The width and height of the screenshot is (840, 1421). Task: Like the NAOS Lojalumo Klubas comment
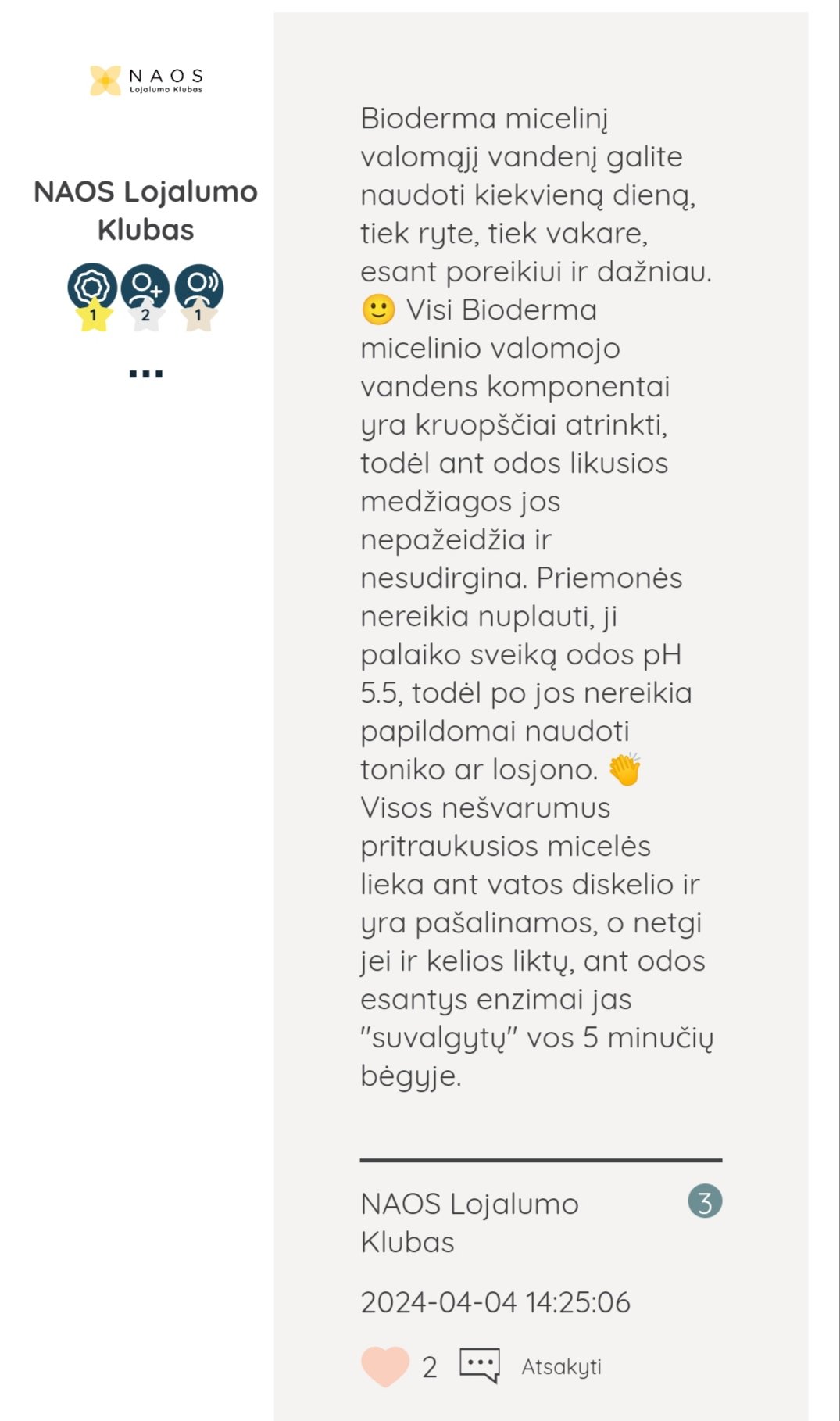(384, 1366)
